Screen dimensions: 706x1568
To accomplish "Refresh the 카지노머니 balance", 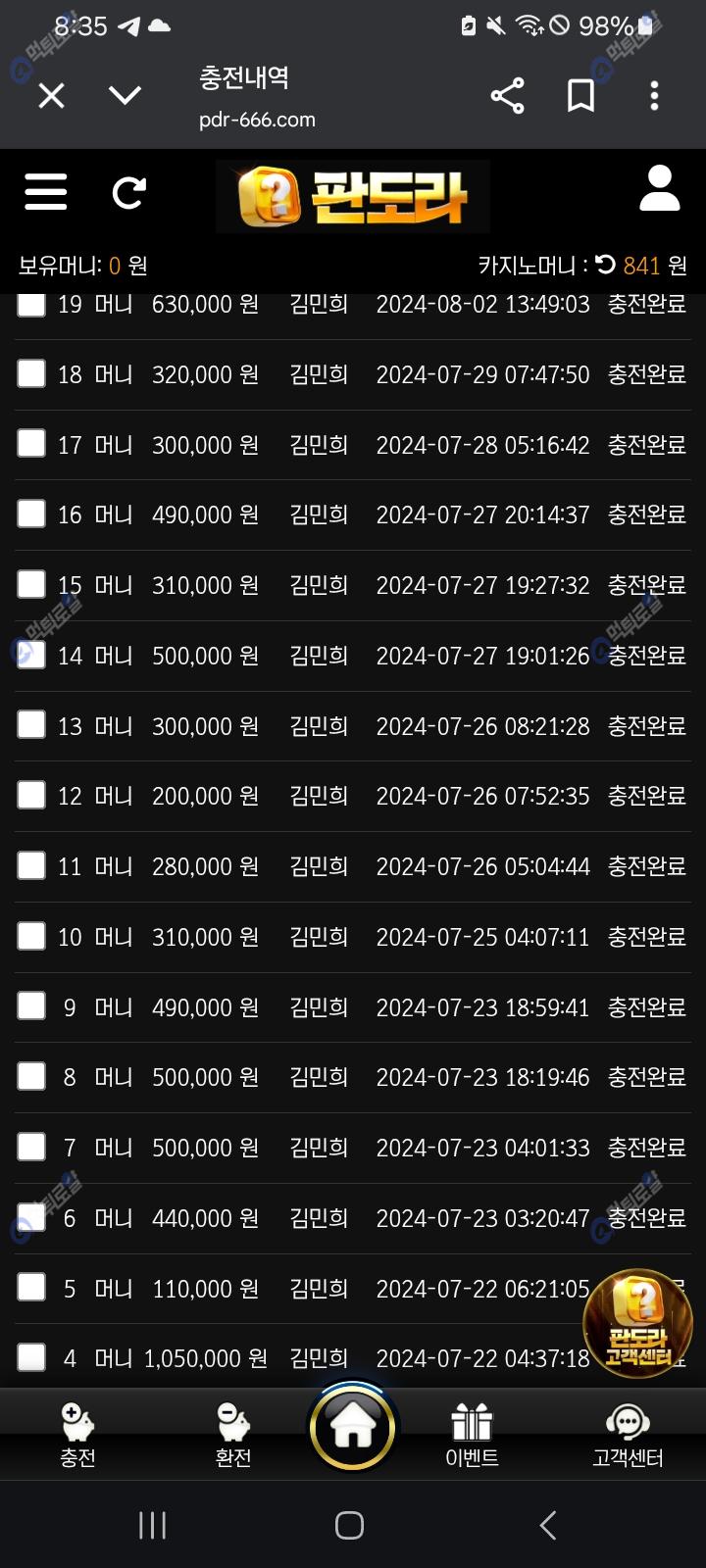I will [605, 265].
